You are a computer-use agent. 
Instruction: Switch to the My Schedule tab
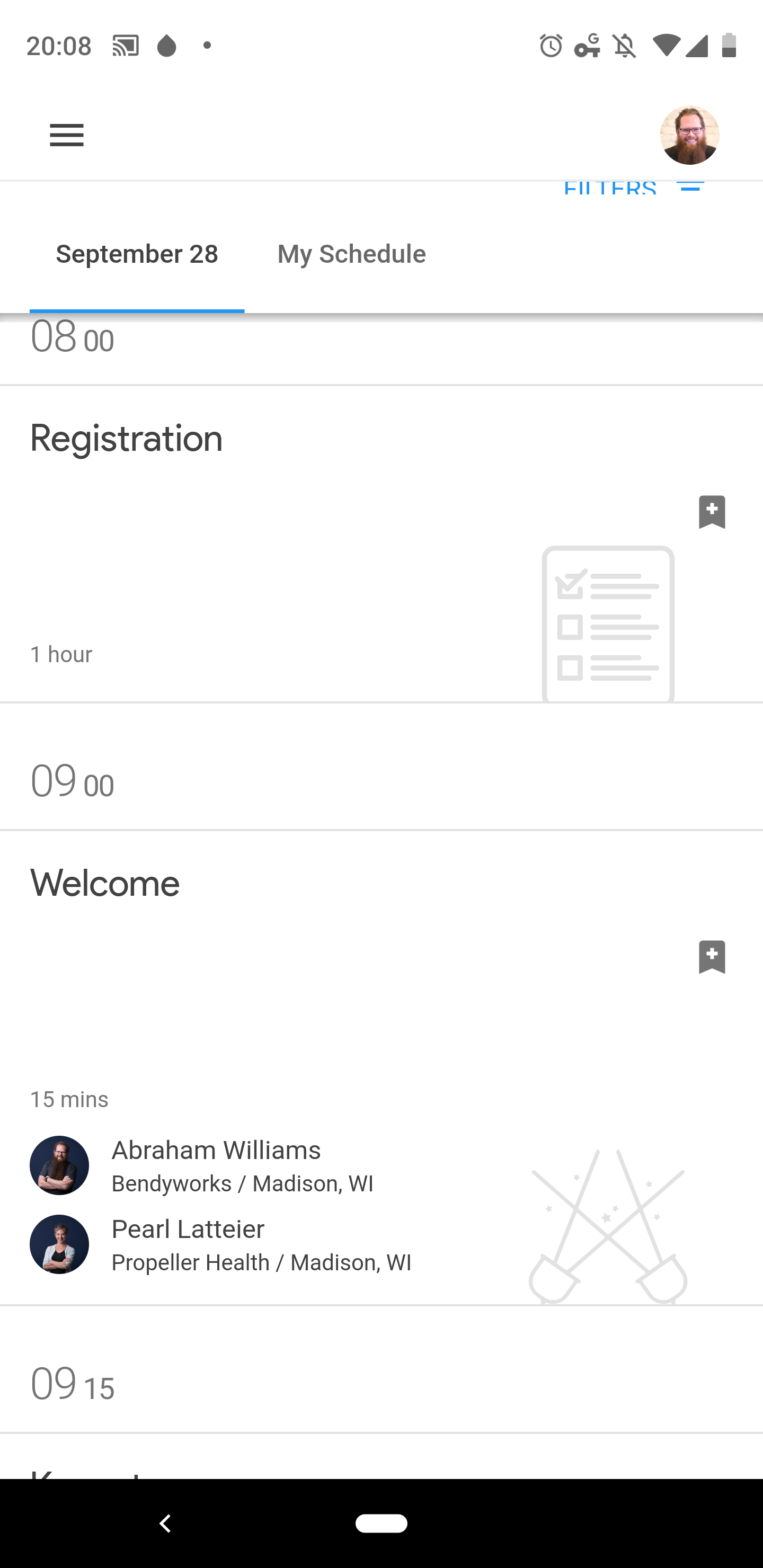351,254
